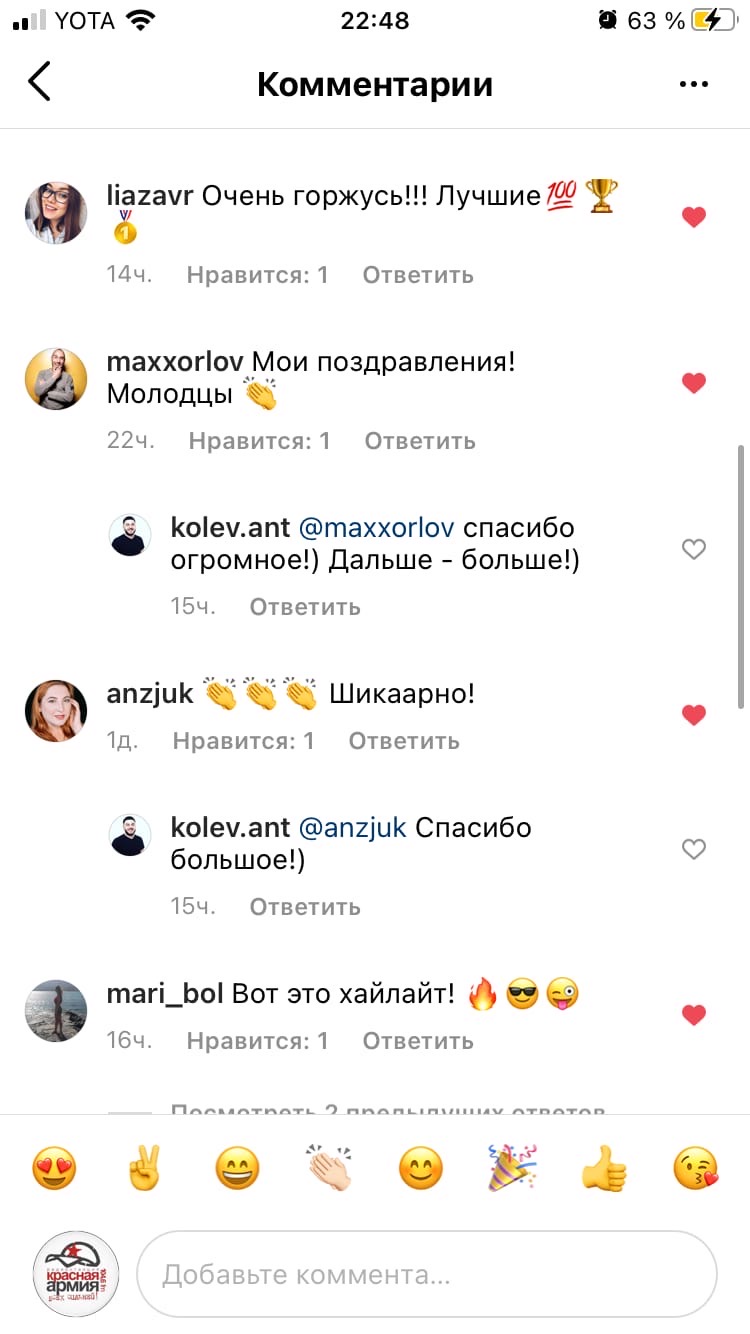Unlike the comment by mari_bol
The image size is (750, 1334).
pos(693,1015)
